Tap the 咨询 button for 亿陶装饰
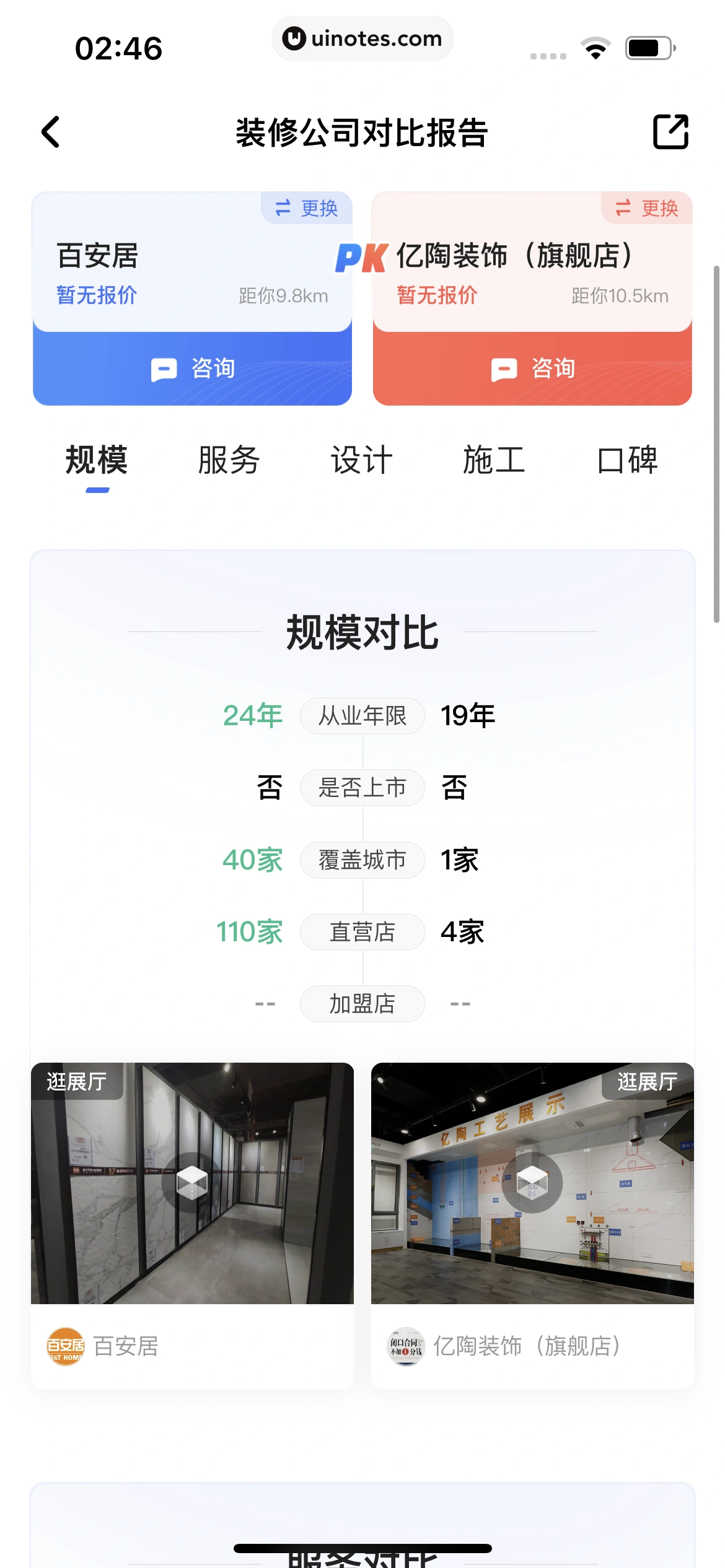The width and height of the screenshot is (725, 1568). pos(532,368)
